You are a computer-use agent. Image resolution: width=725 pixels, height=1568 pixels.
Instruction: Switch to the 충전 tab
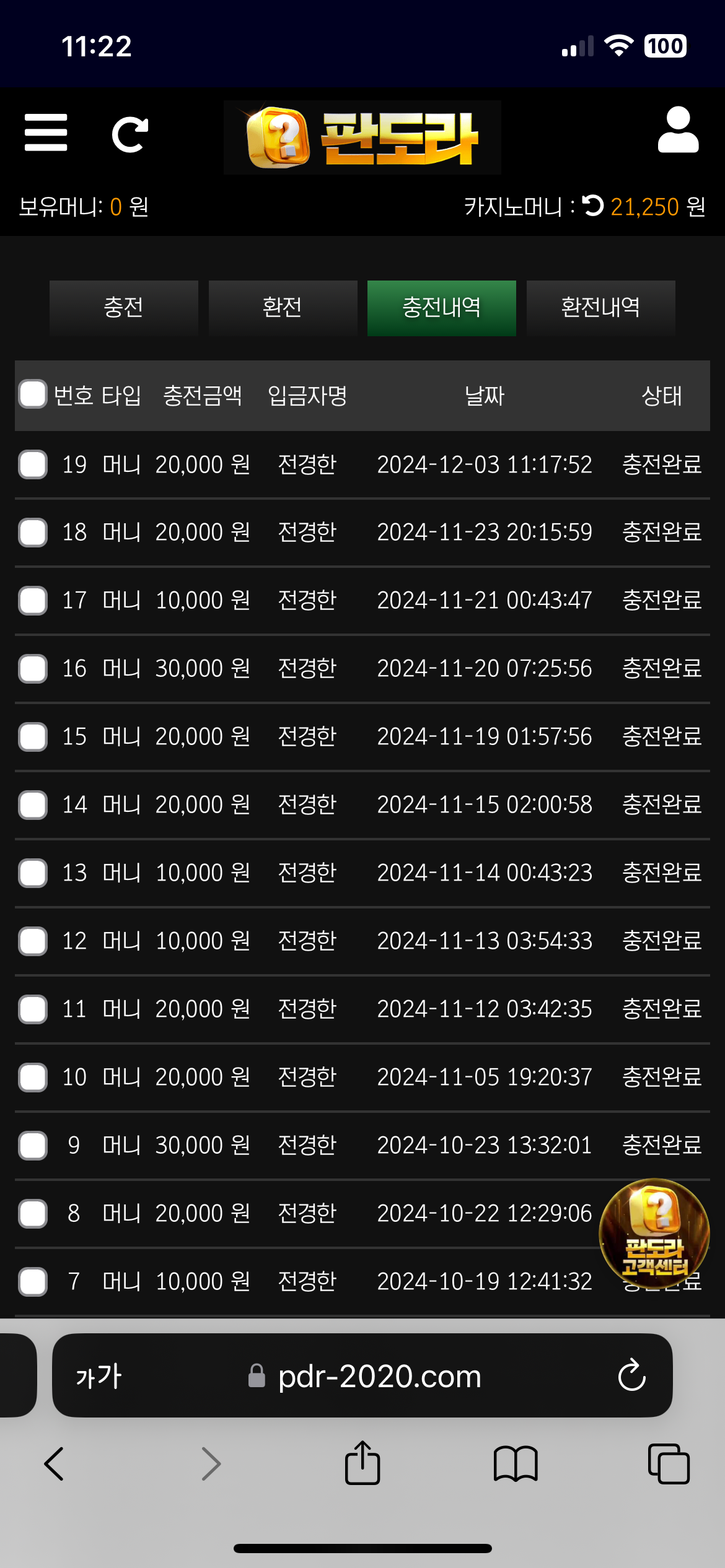pyautogui.click(x=123, y=308)
